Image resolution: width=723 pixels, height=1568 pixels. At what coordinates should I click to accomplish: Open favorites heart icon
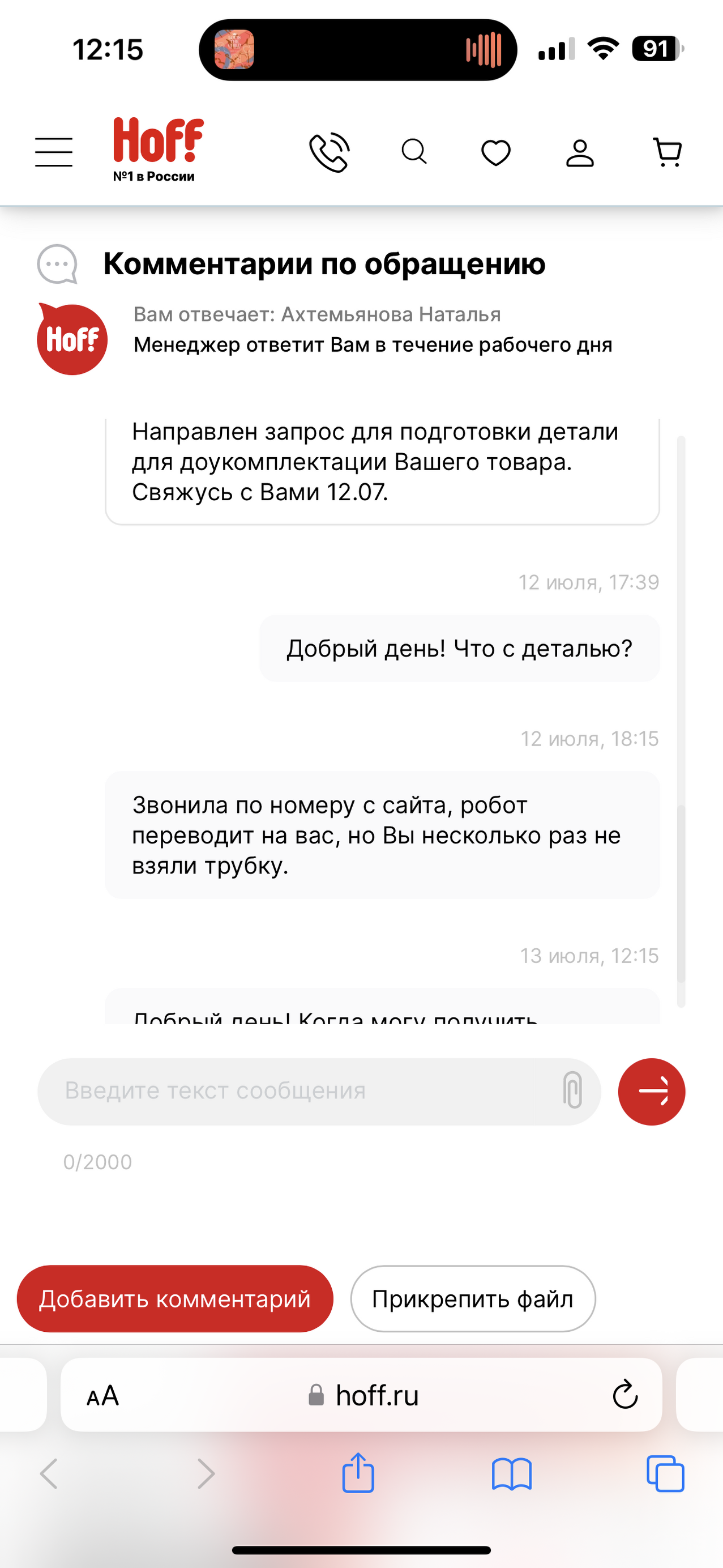(496, 152)
